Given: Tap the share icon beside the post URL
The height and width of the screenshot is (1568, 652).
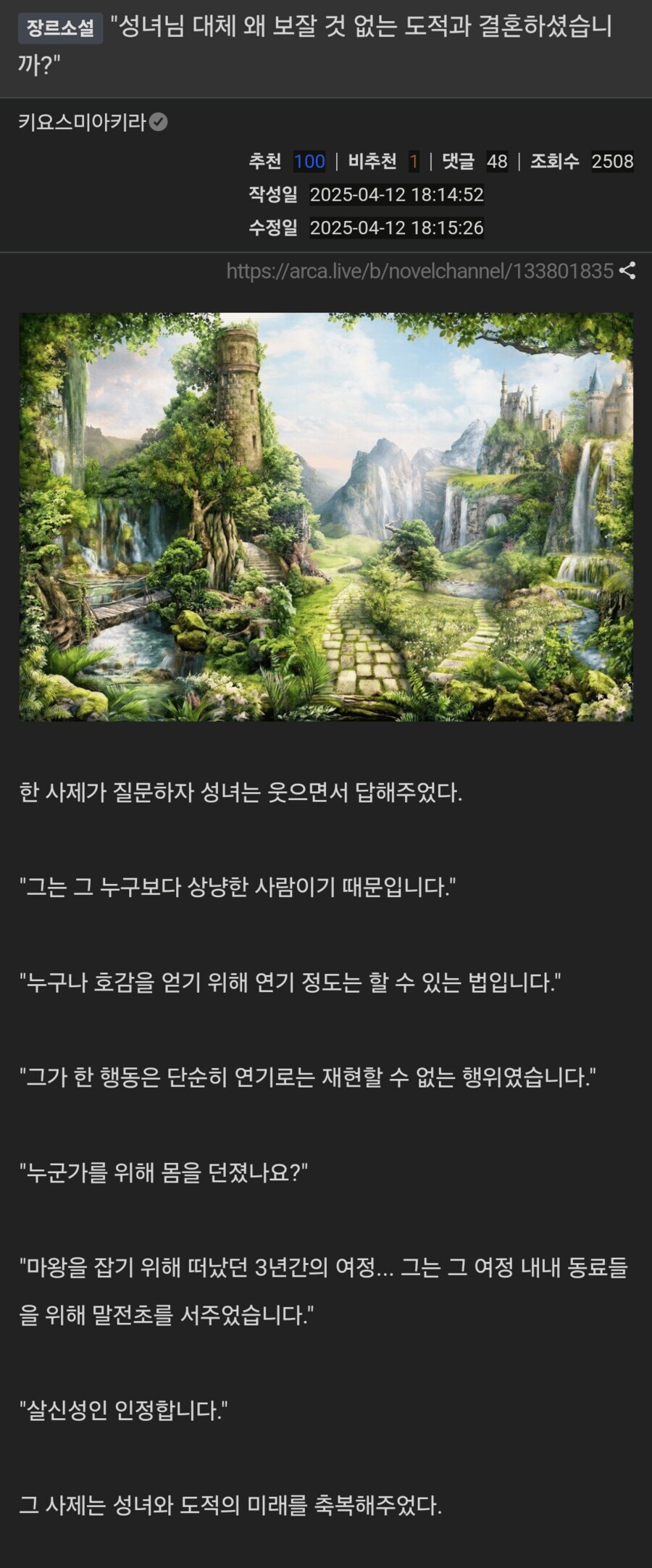Looking at the screenshot, I should point(627,271).
